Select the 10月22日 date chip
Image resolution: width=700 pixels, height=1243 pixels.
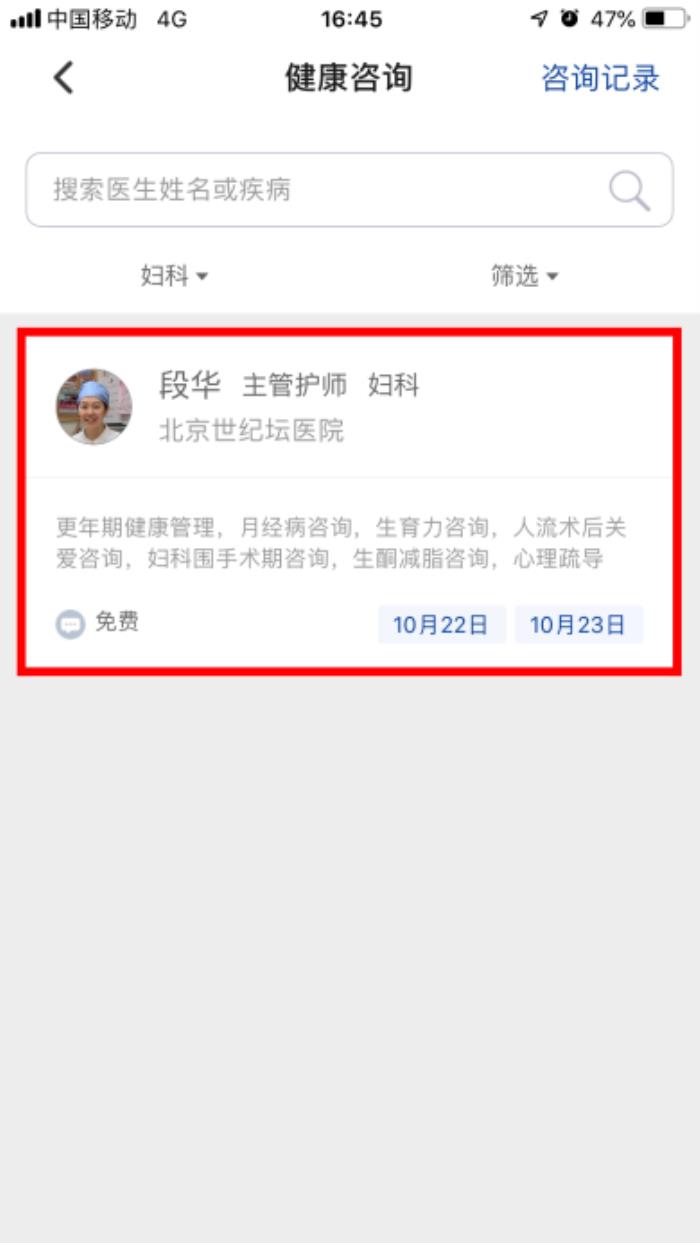(x=441, y=625)
